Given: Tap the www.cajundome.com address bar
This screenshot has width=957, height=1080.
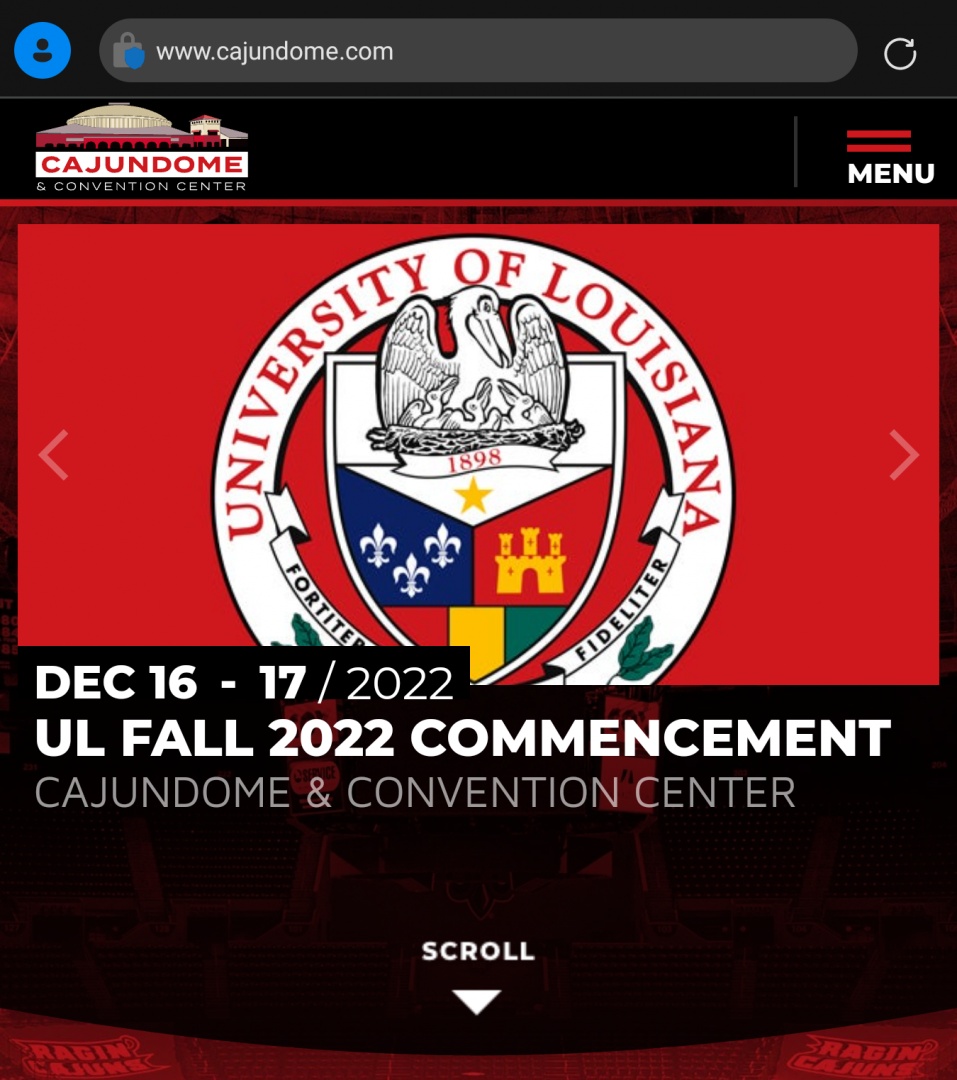Looking at the screenshot, I should click(x=478, y=51).
